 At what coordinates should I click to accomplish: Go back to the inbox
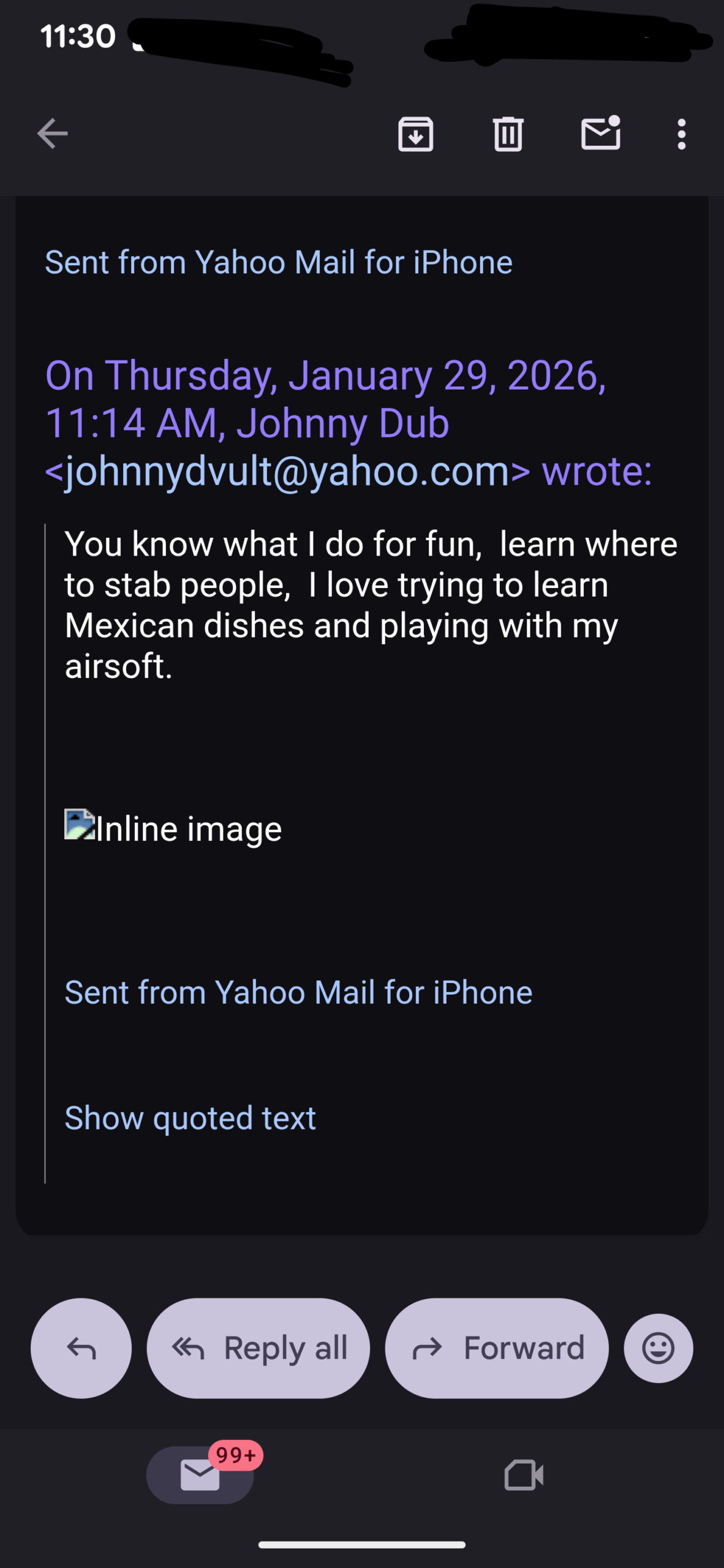pos(52,134)
